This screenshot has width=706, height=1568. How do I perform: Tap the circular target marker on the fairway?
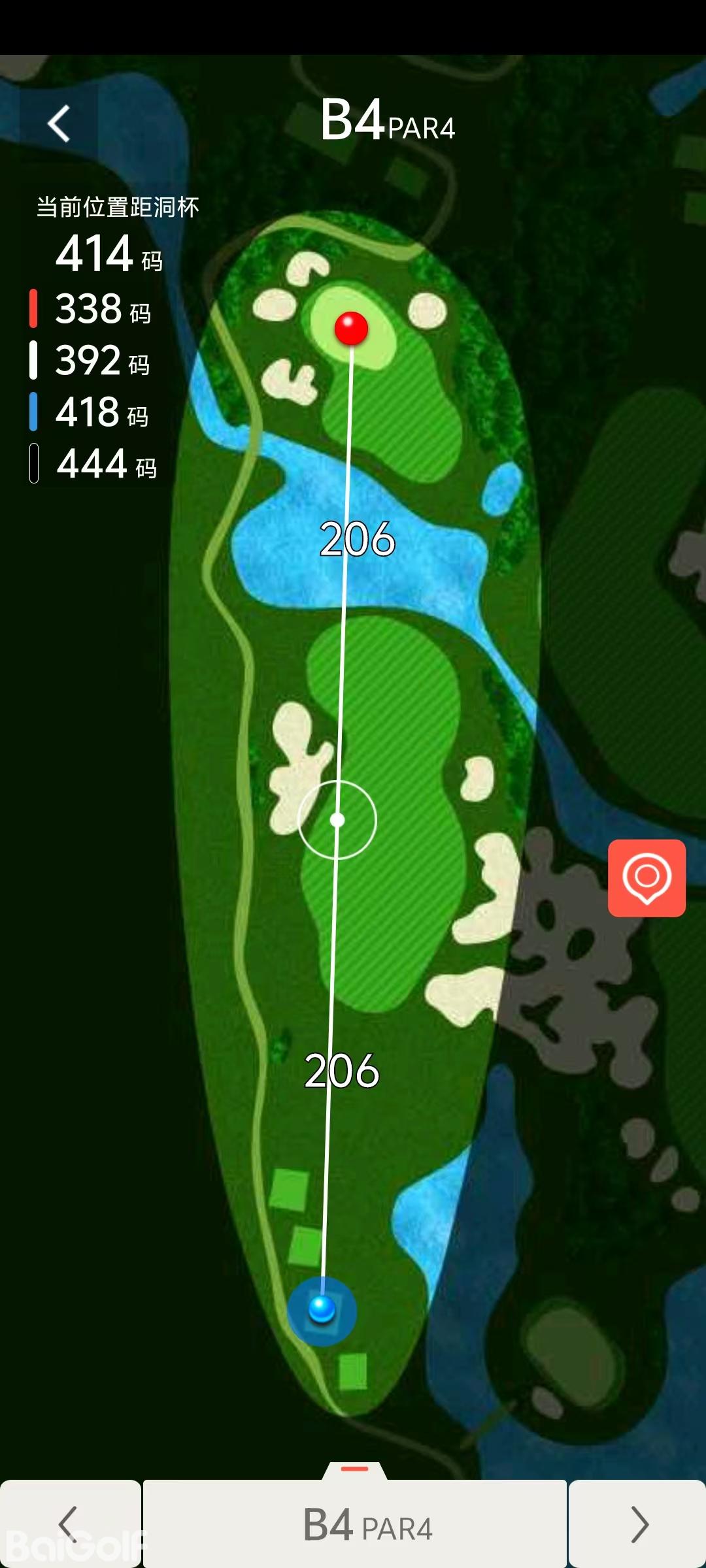click(337, 819)
